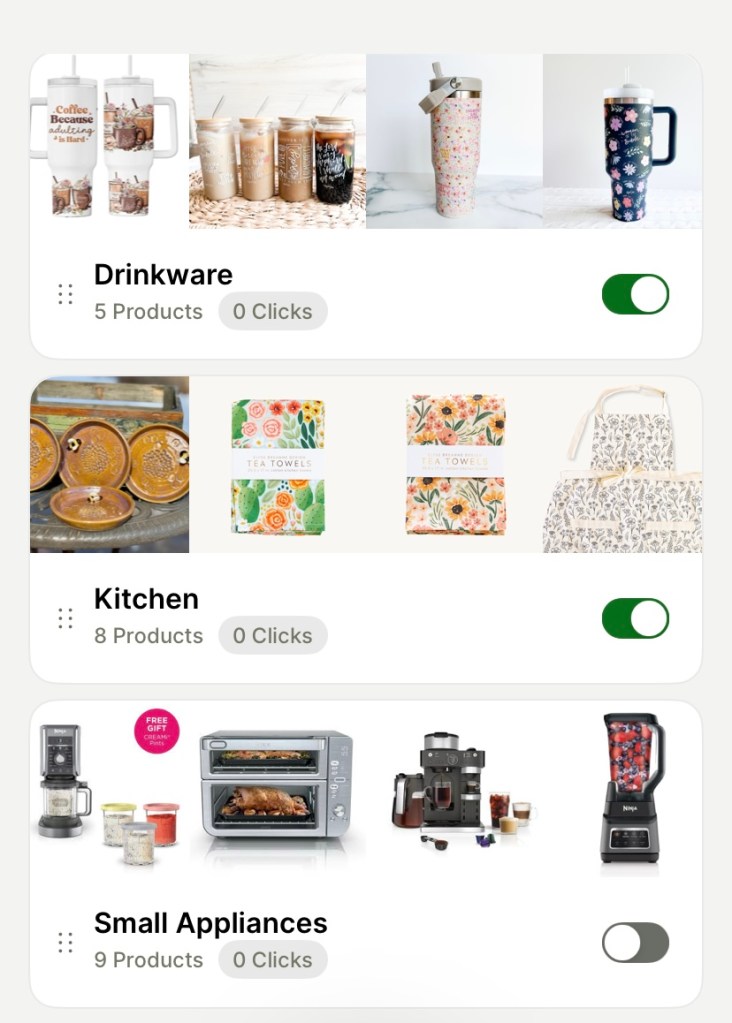Image resolution: width=732 pixels, height=1023 pixels.
Task: Turn off the Drinkware collection toggle
Action: (635, 294)
